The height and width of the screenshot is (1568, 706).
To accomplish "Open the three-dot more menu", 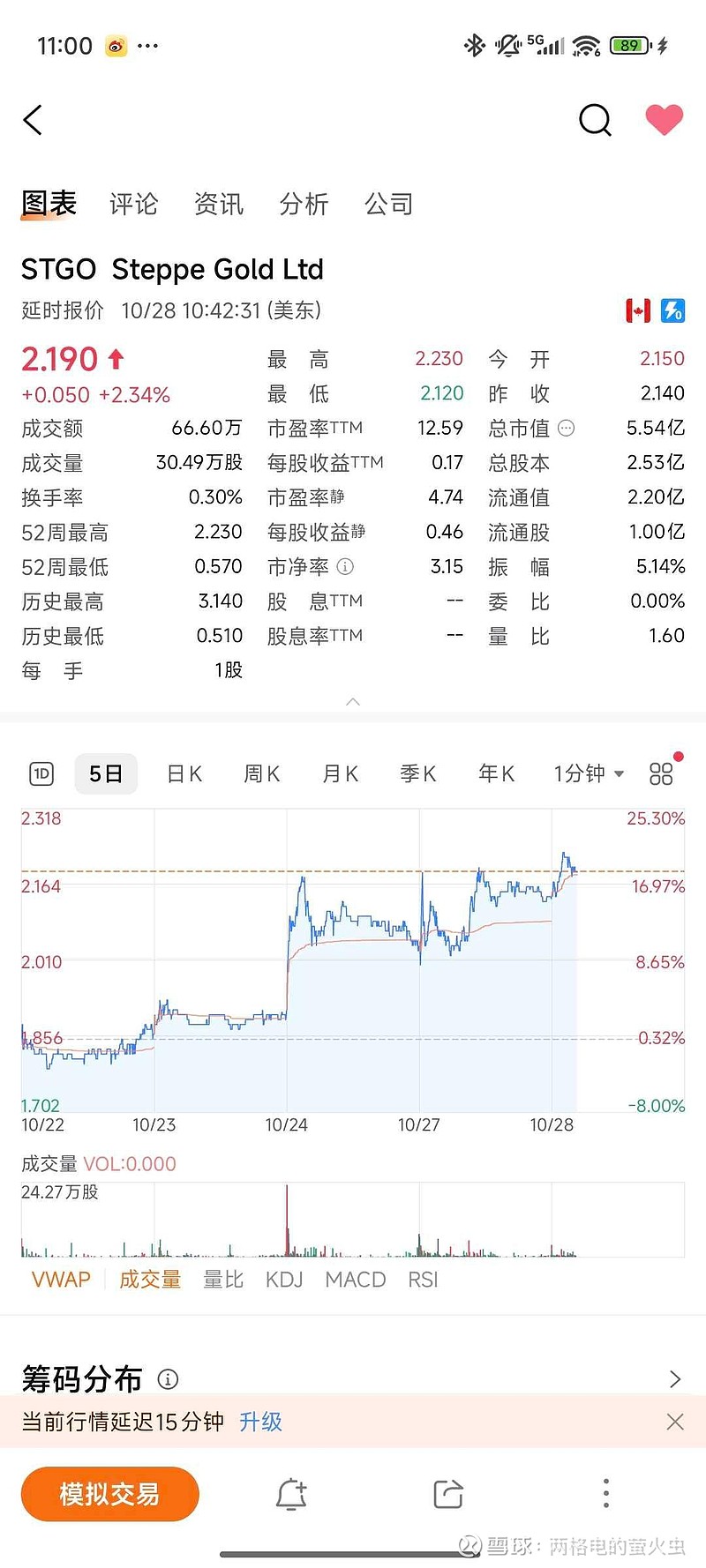I will (606, 1494).
